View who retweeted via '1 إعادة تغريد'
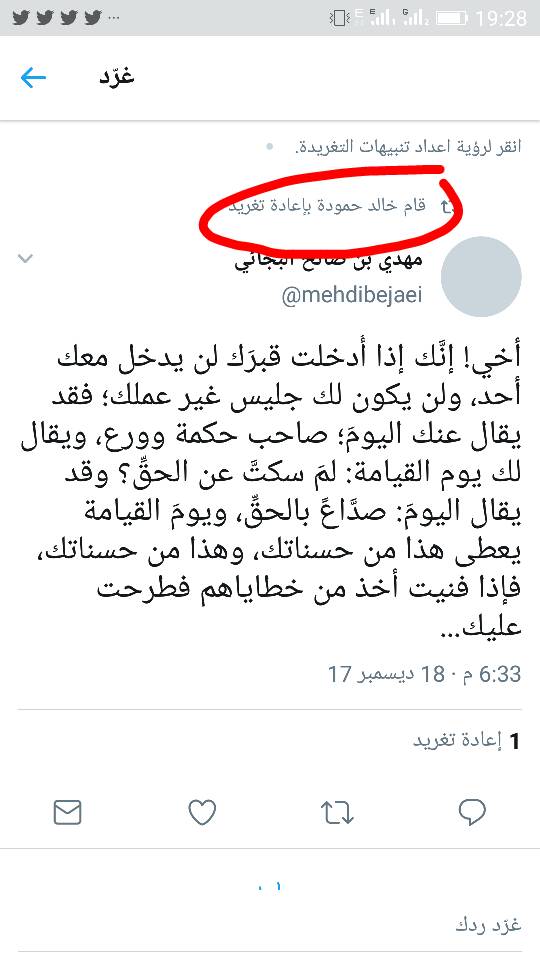The height and width of the screenshot is (960, 540). pos(467,741)
